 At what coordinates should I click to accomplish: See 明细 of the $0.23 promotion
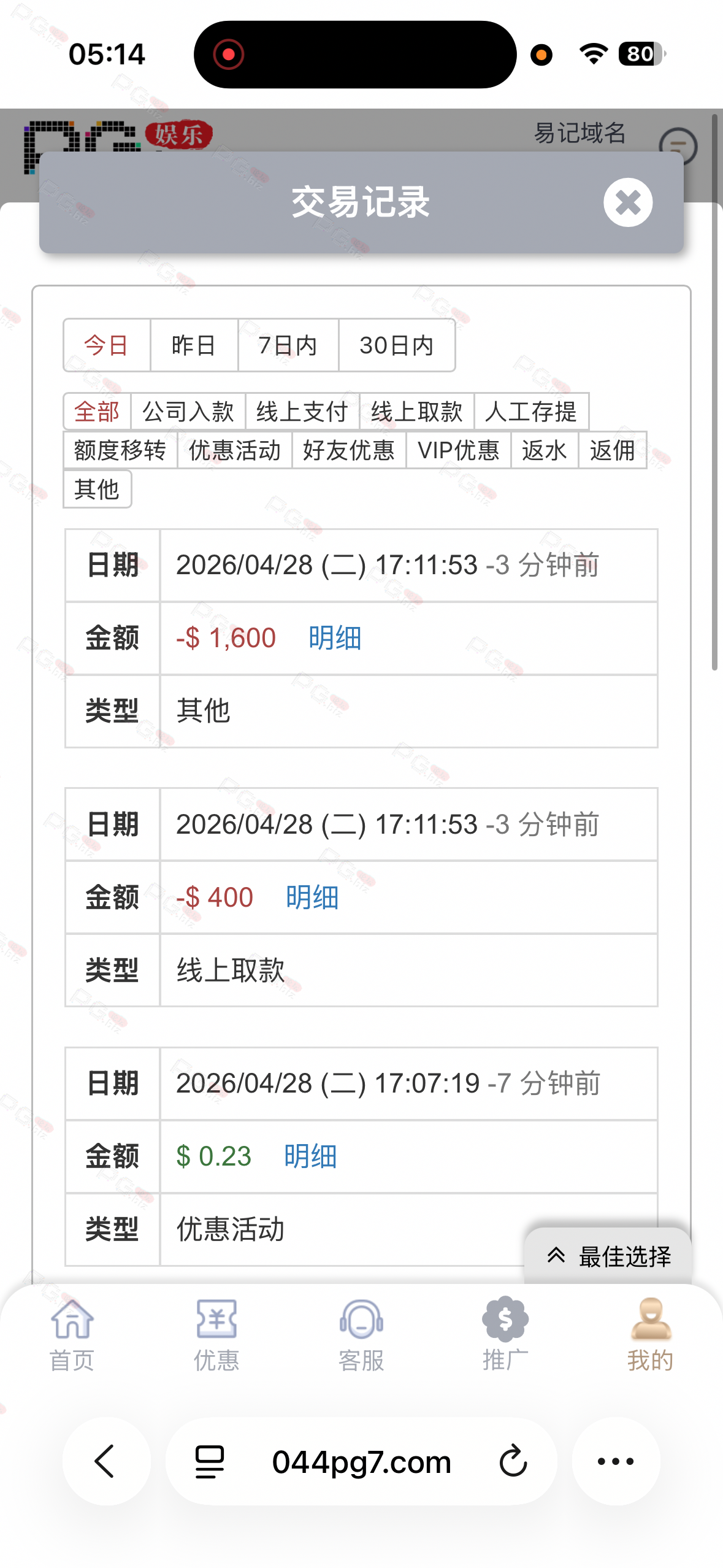(x=310, y=1156)
